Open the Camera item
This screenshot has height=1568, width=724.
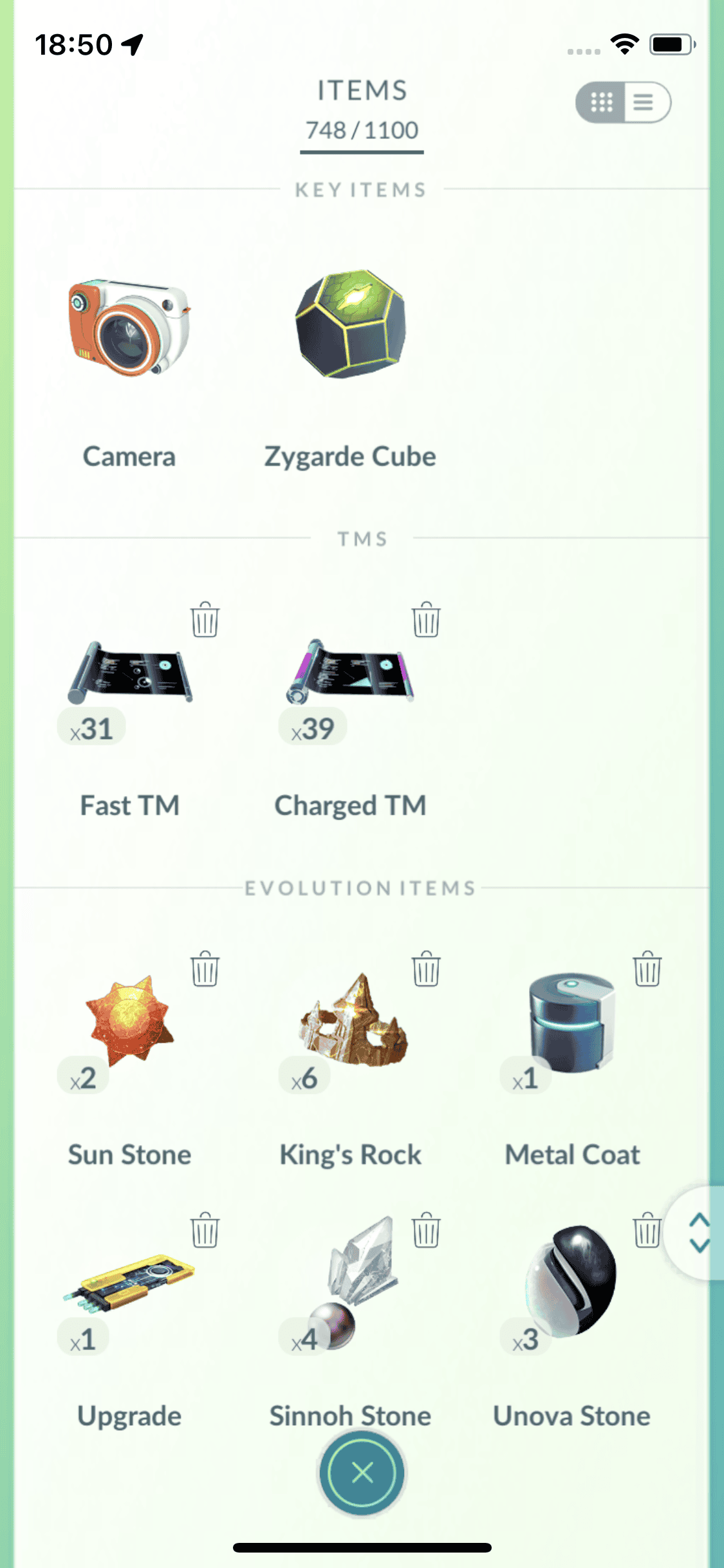pos(129,330)
